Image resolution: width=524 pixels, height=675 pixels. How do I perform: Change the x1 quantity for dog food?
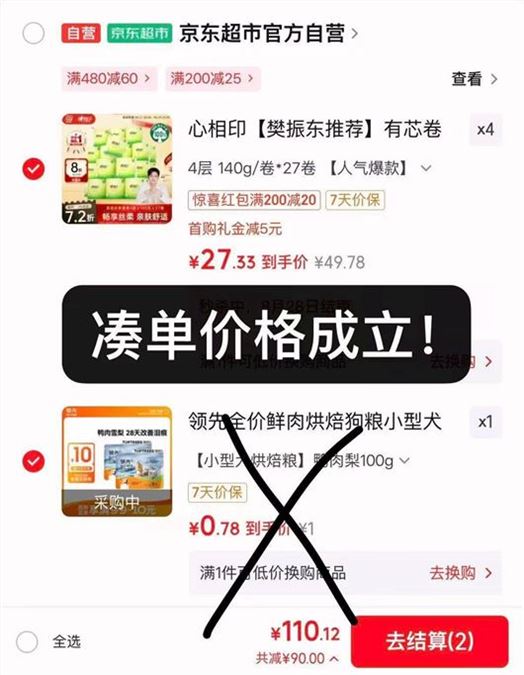pyautogui.click(x=485, y=422)
